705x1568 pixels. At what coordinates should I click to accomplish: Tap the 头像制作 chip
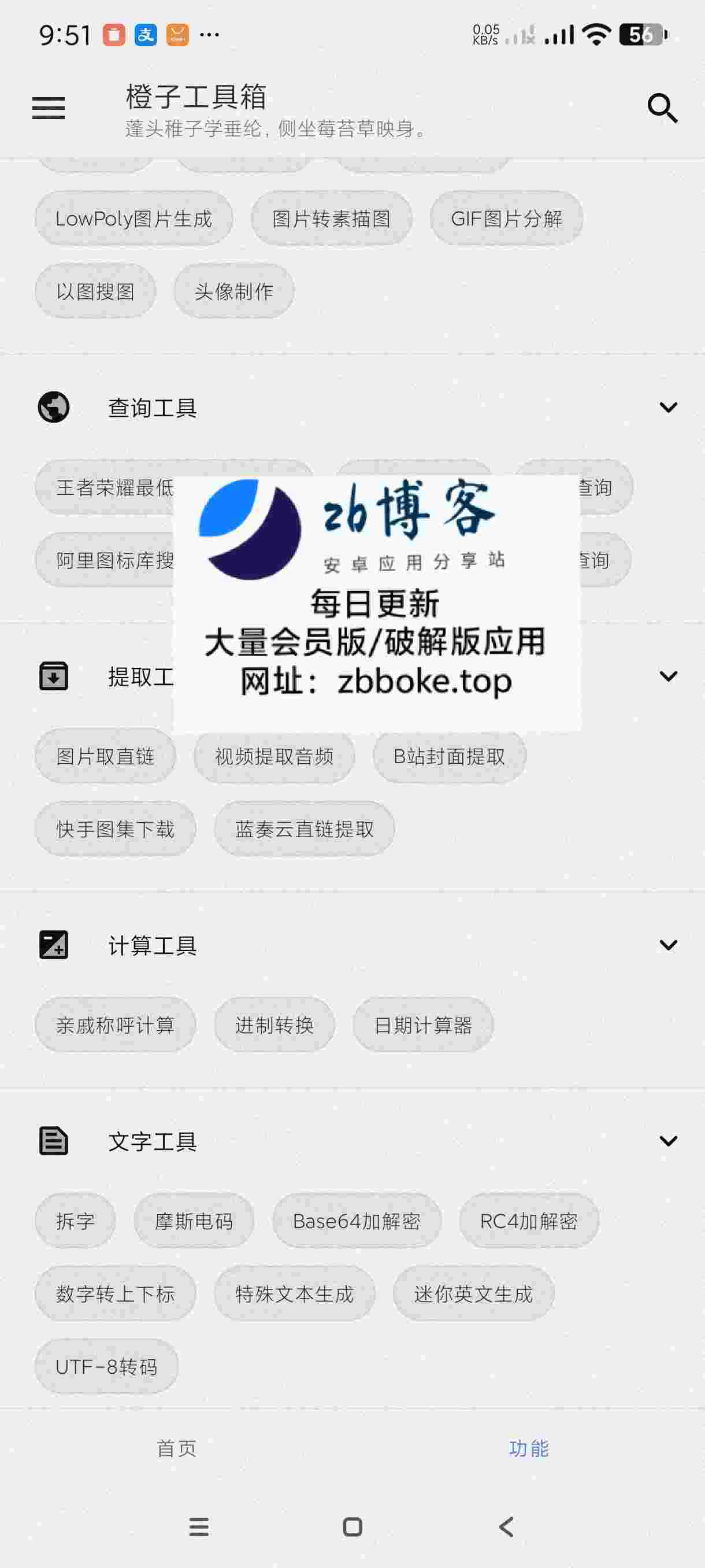pos(233,291)
